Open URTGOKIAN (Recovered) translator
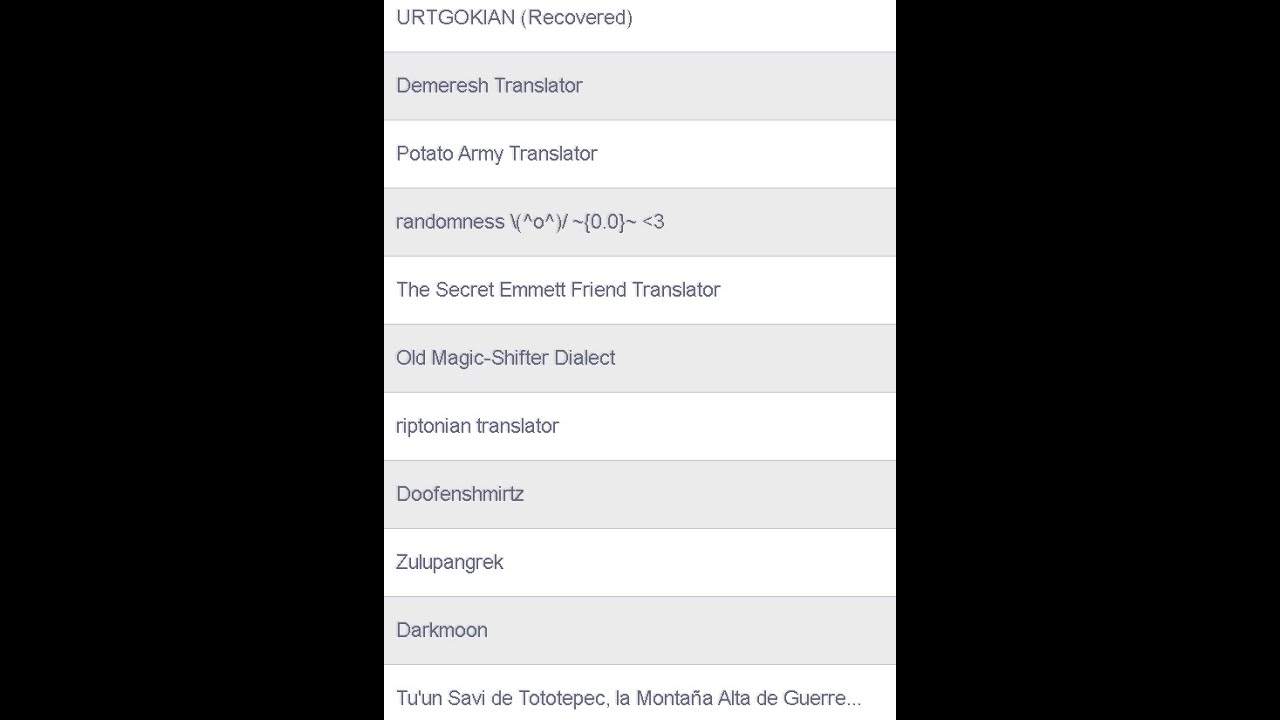This screenshot has height=720, width=1280. (x=514, y=18)
